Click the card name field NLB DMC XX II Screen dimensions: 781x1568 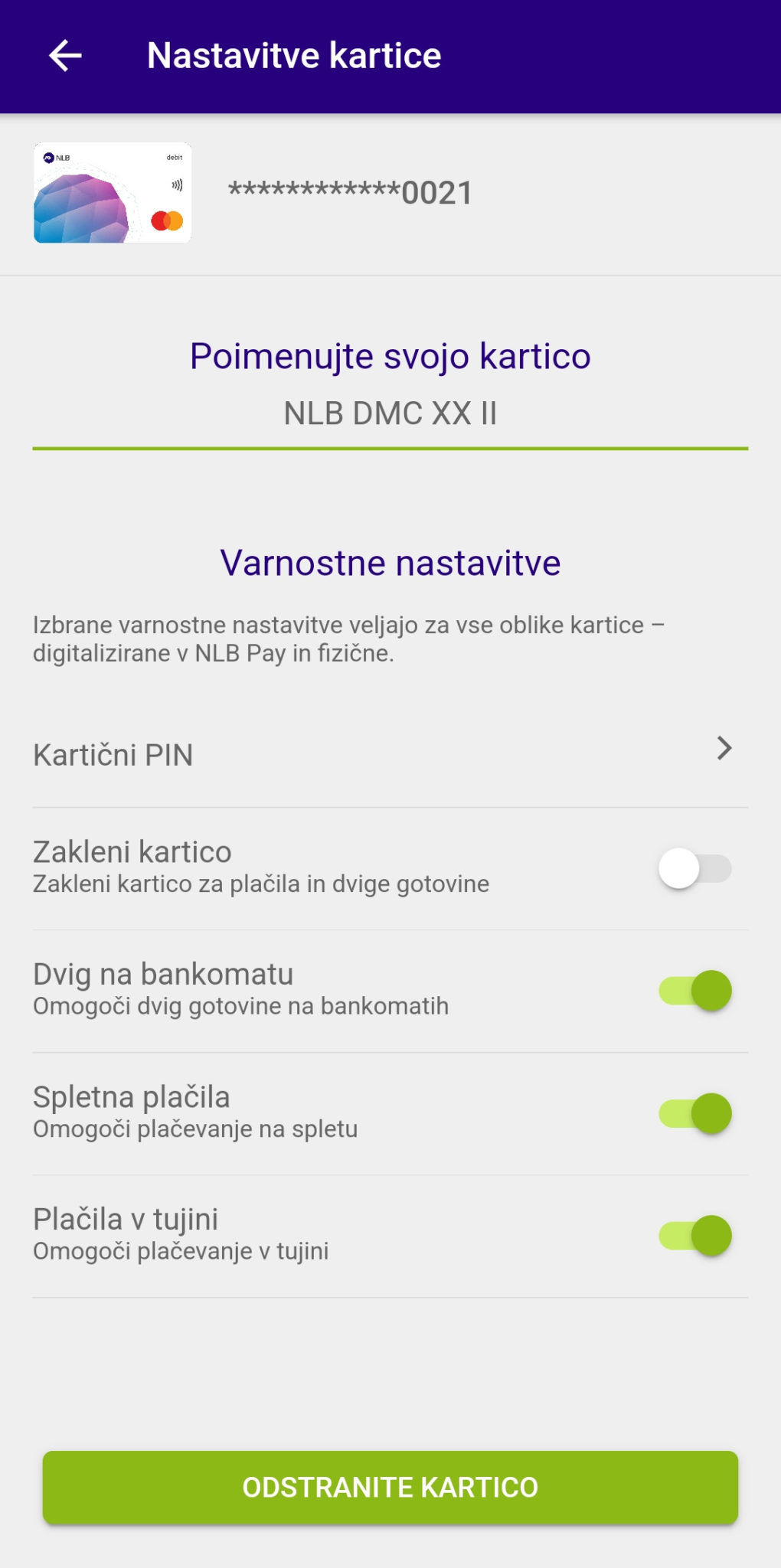(390, 416)
